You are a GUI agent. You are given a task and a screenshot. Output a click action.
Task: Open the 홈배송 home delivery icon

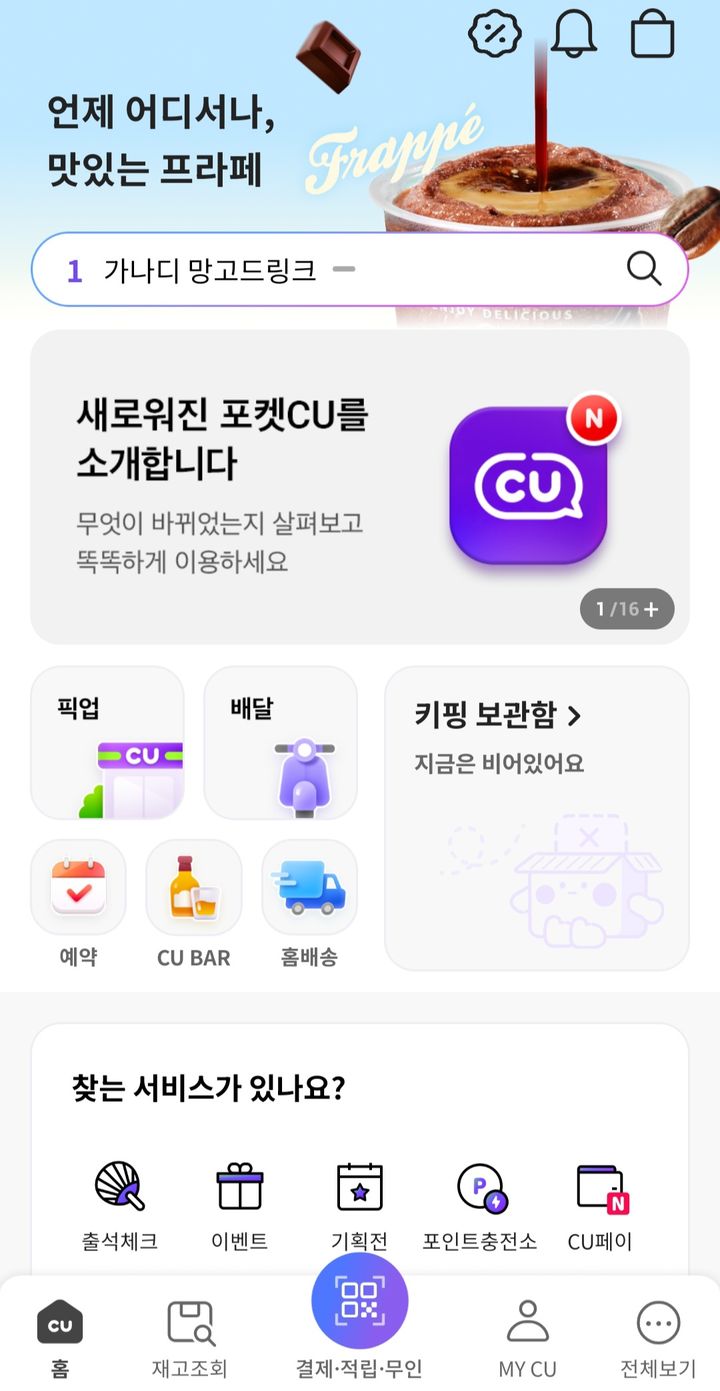tap(309, 888)
